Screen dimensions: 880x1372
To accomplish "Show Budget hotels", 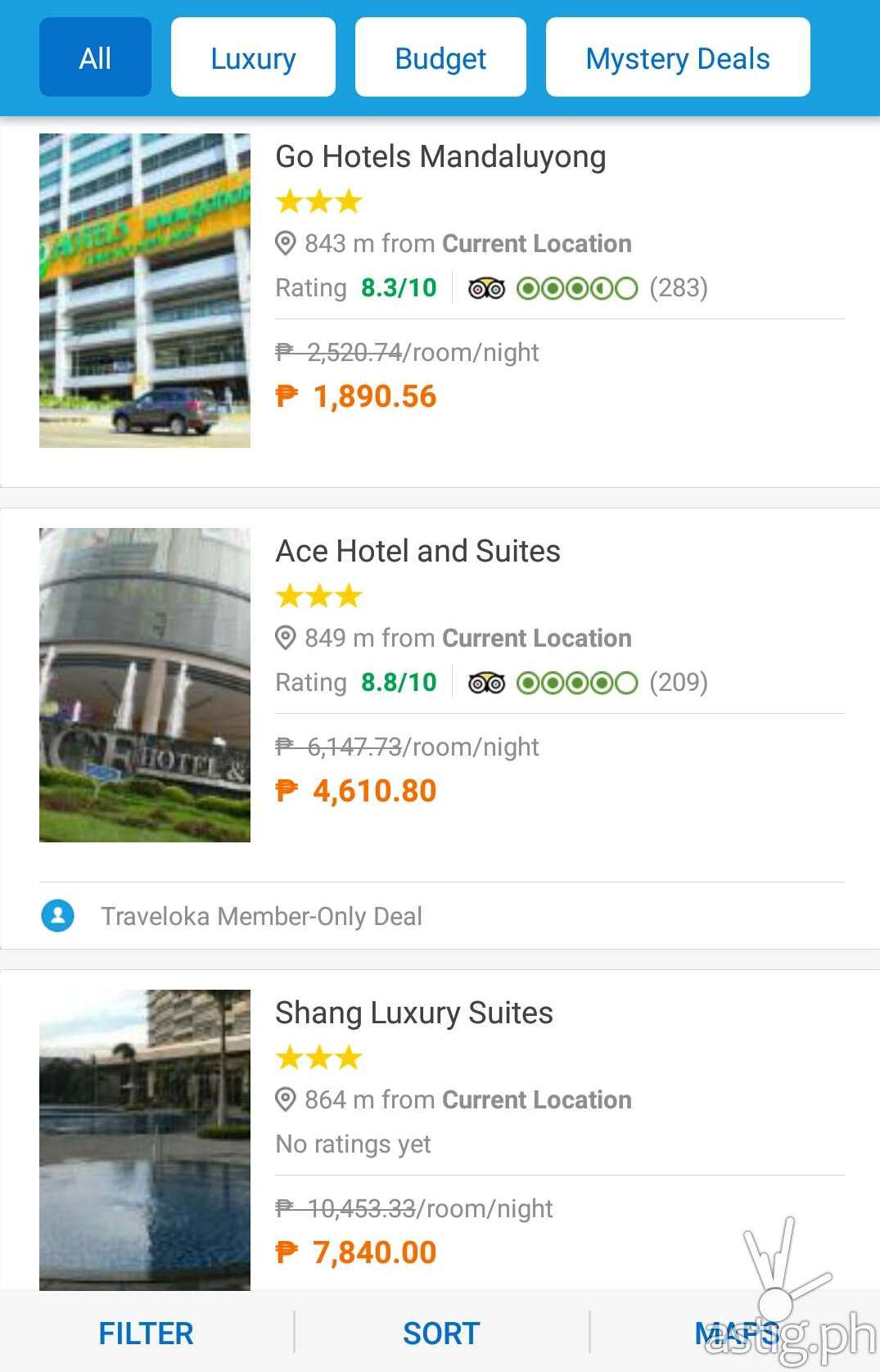I will click(x=440, y=57).
